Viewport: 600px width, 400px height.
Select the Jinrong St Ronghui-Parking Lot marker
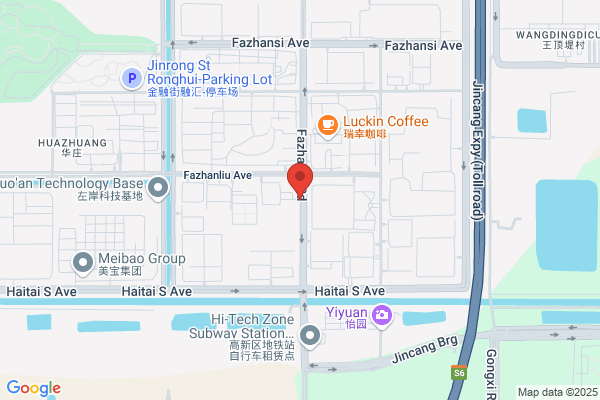tap(132, 79)
